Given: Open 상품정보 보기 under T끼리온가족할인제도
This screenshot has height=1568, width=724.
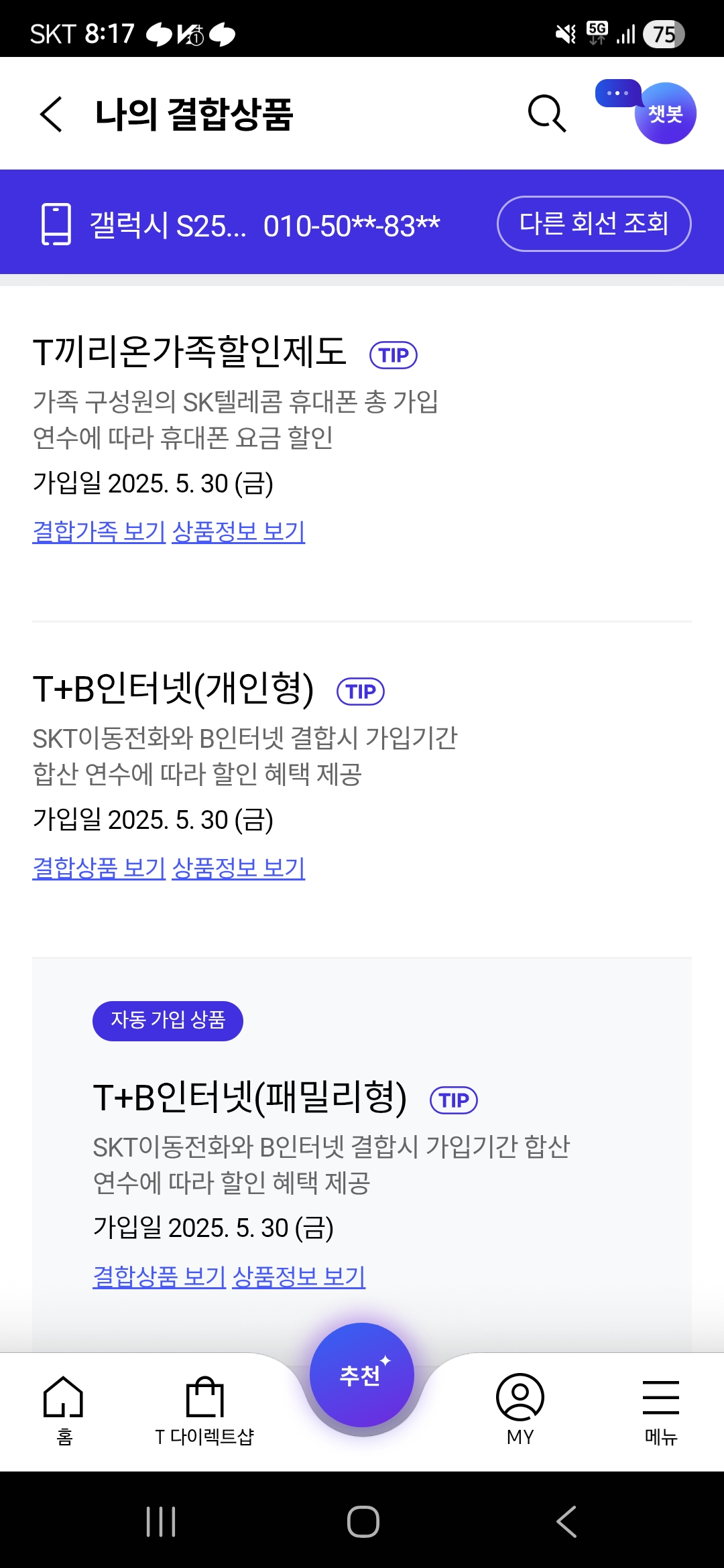Looking at the screenshot, I should click(239, 531).
